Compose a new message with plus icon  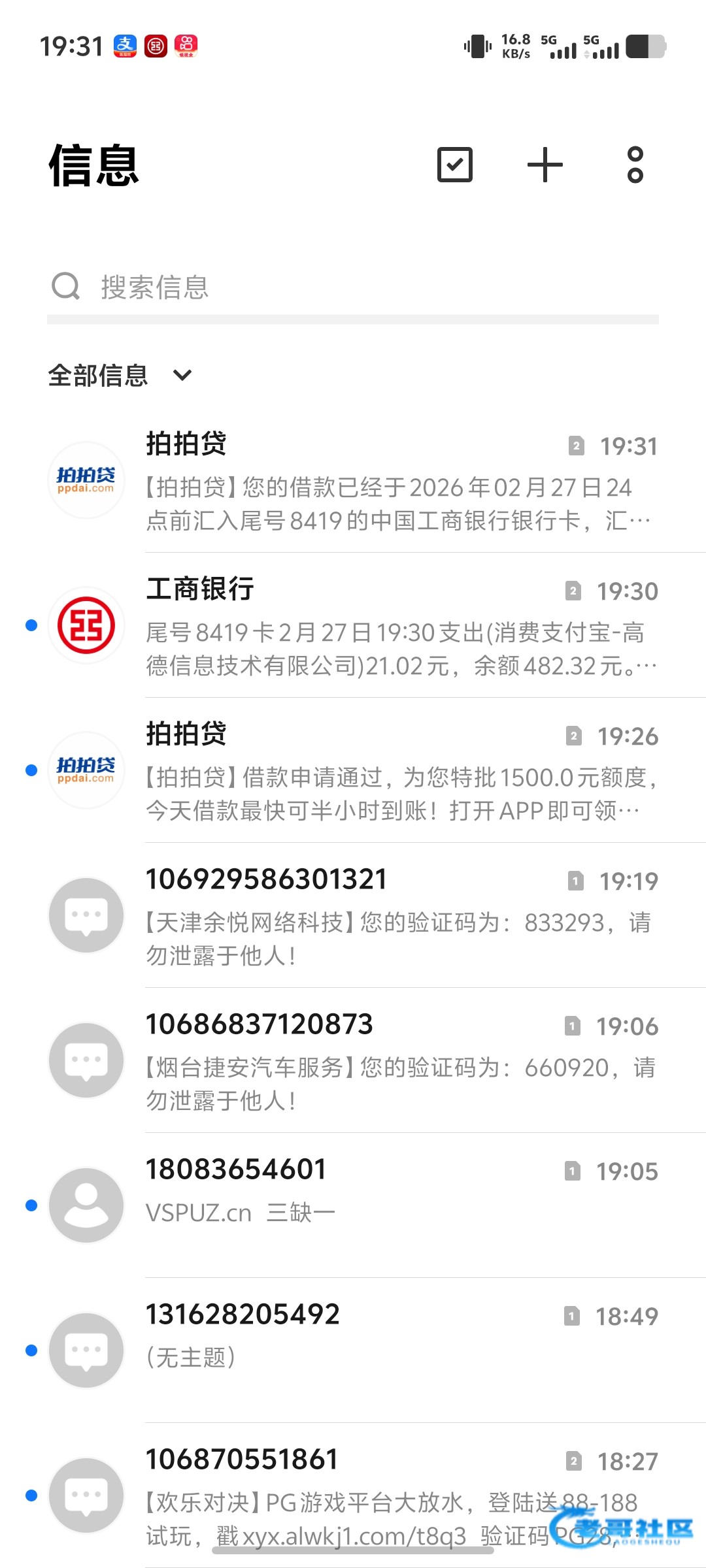click(545, 165)
